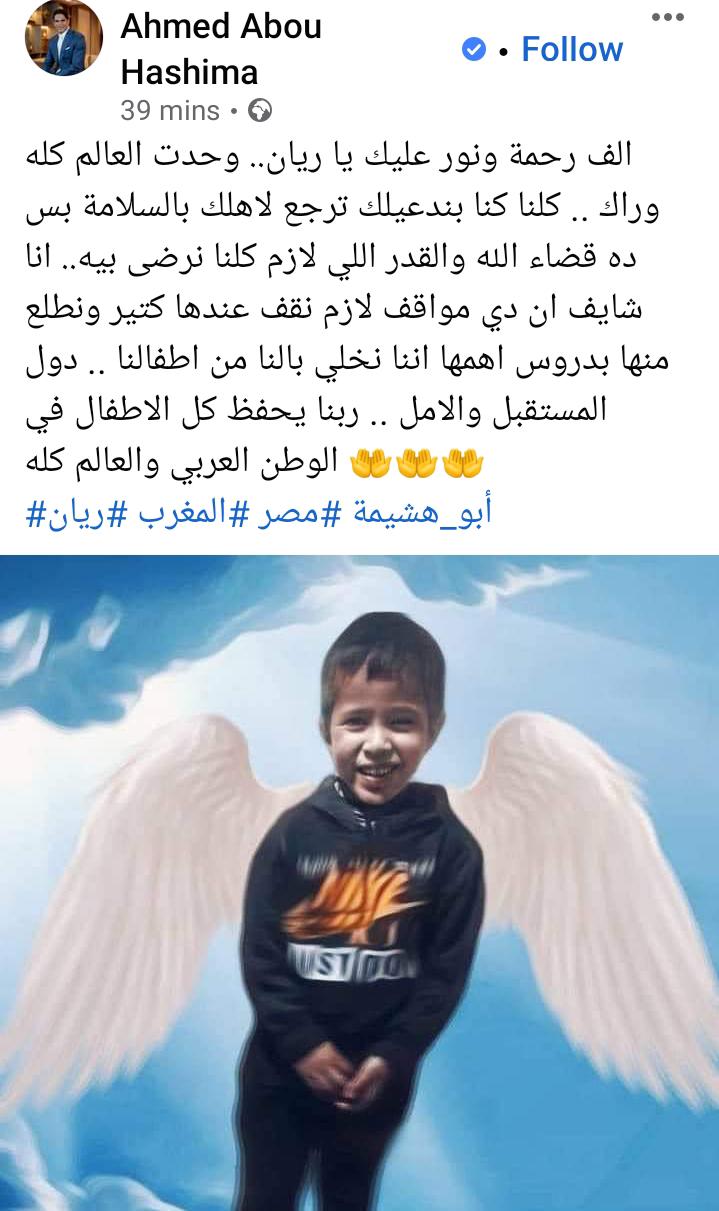The height and width of the screenshot is (1211, 719).
Task: Follow Ahmed Abou Hashima
Action: (x=571, y=49)
